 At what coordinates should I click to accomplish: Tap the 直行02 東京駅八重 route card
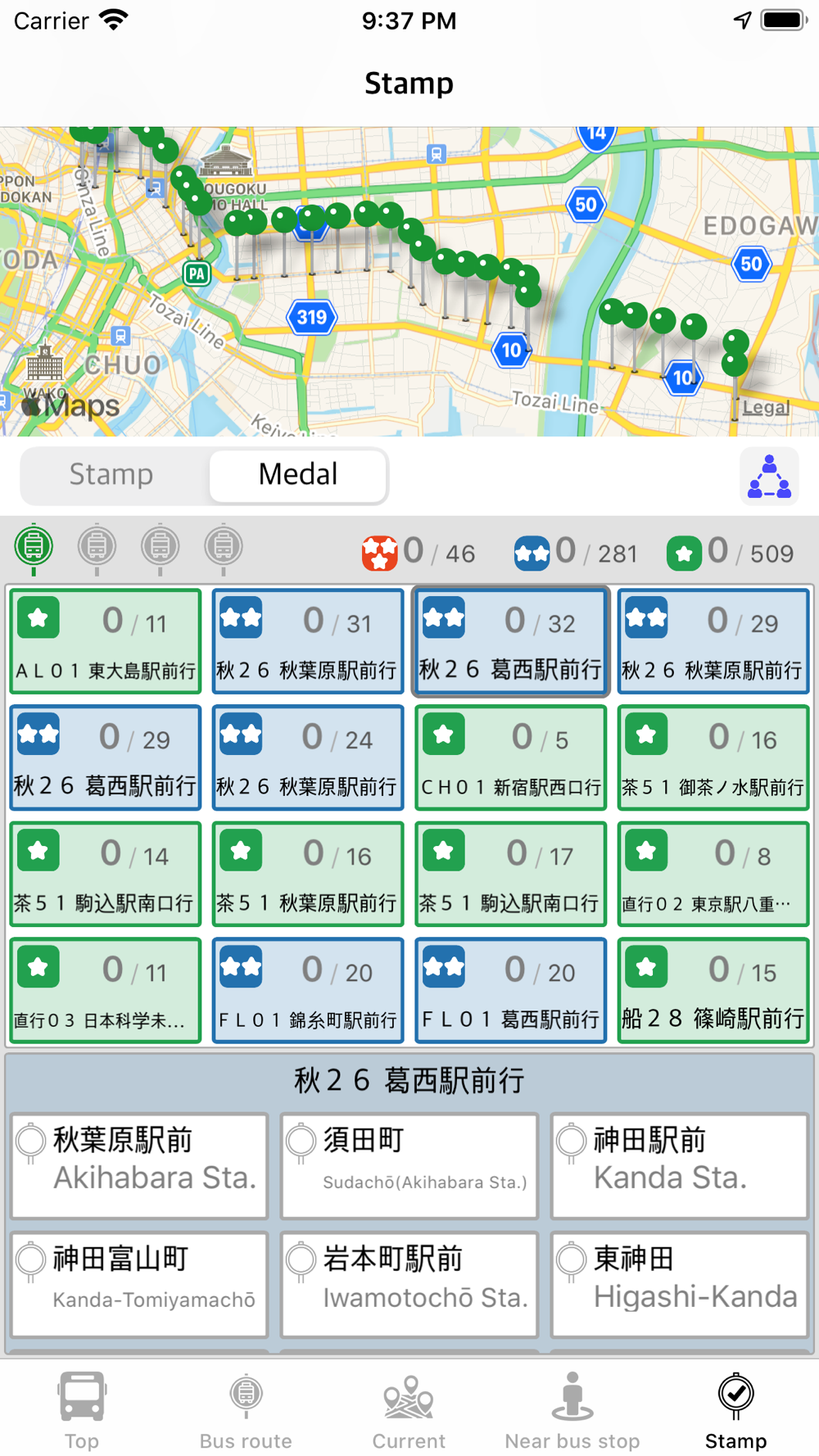click(713, 874)
